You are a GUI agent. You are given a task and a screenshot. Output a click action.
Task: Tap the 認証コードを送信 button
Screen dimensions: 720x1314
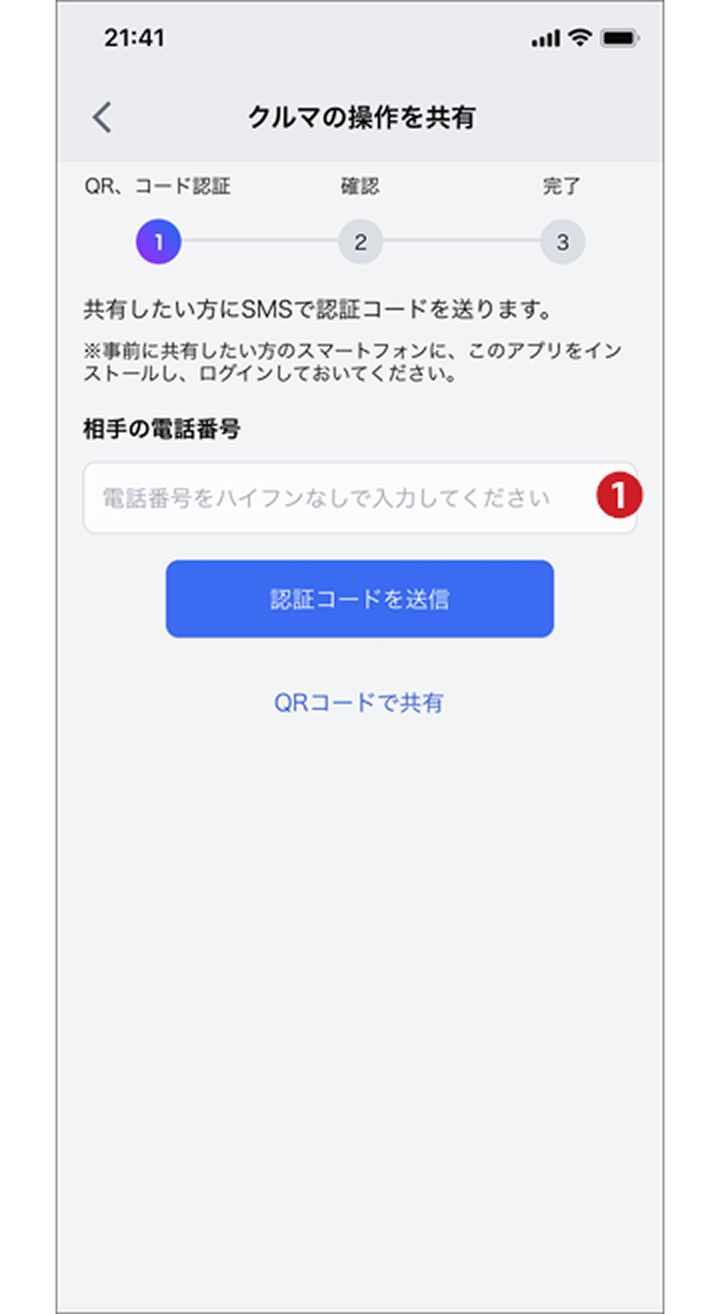[360, 599]
